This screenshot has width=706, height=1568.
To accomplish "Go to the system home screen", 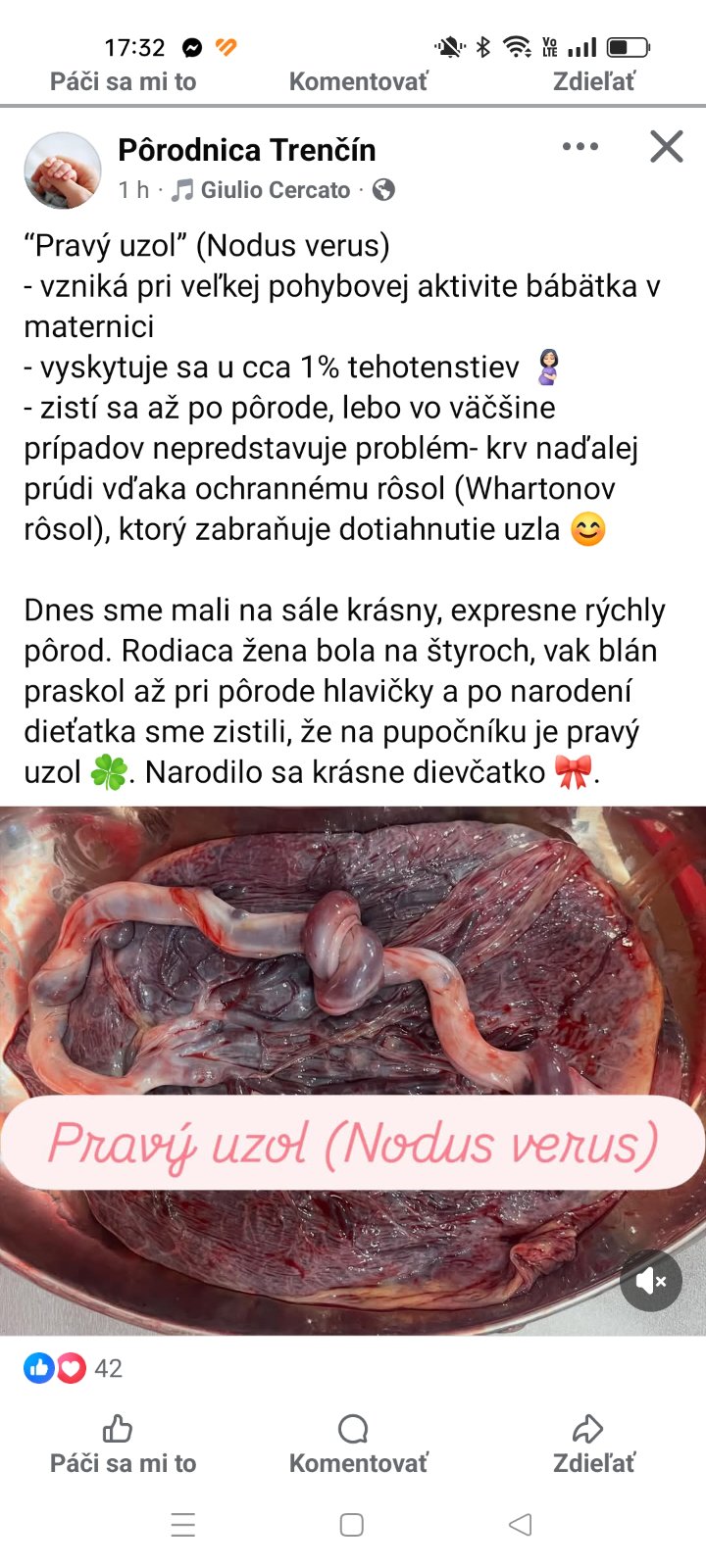I will tap(352, 1524).
